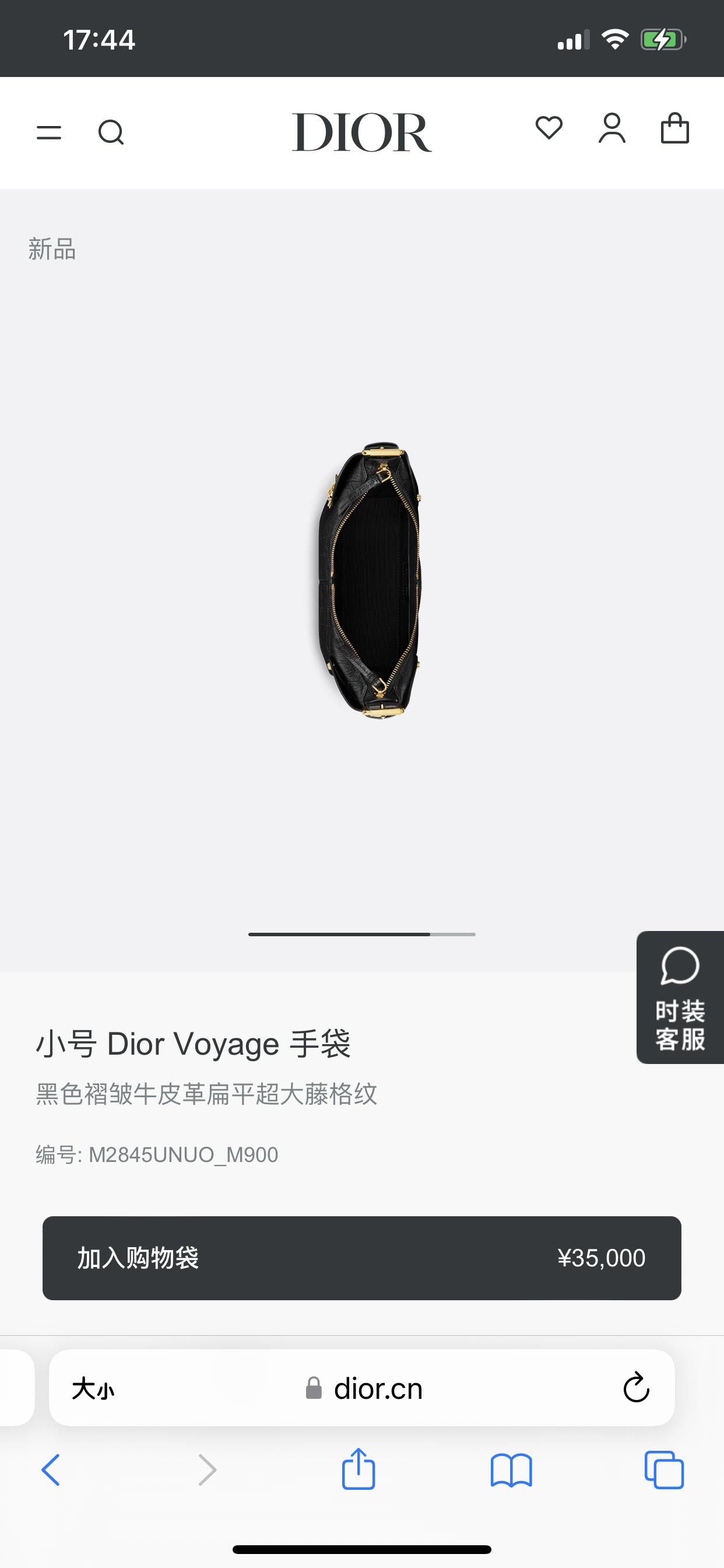Image resolution: width=724 pixels, height=1568 pixels.
Task: Show all open tabs
Action: 664,1470
